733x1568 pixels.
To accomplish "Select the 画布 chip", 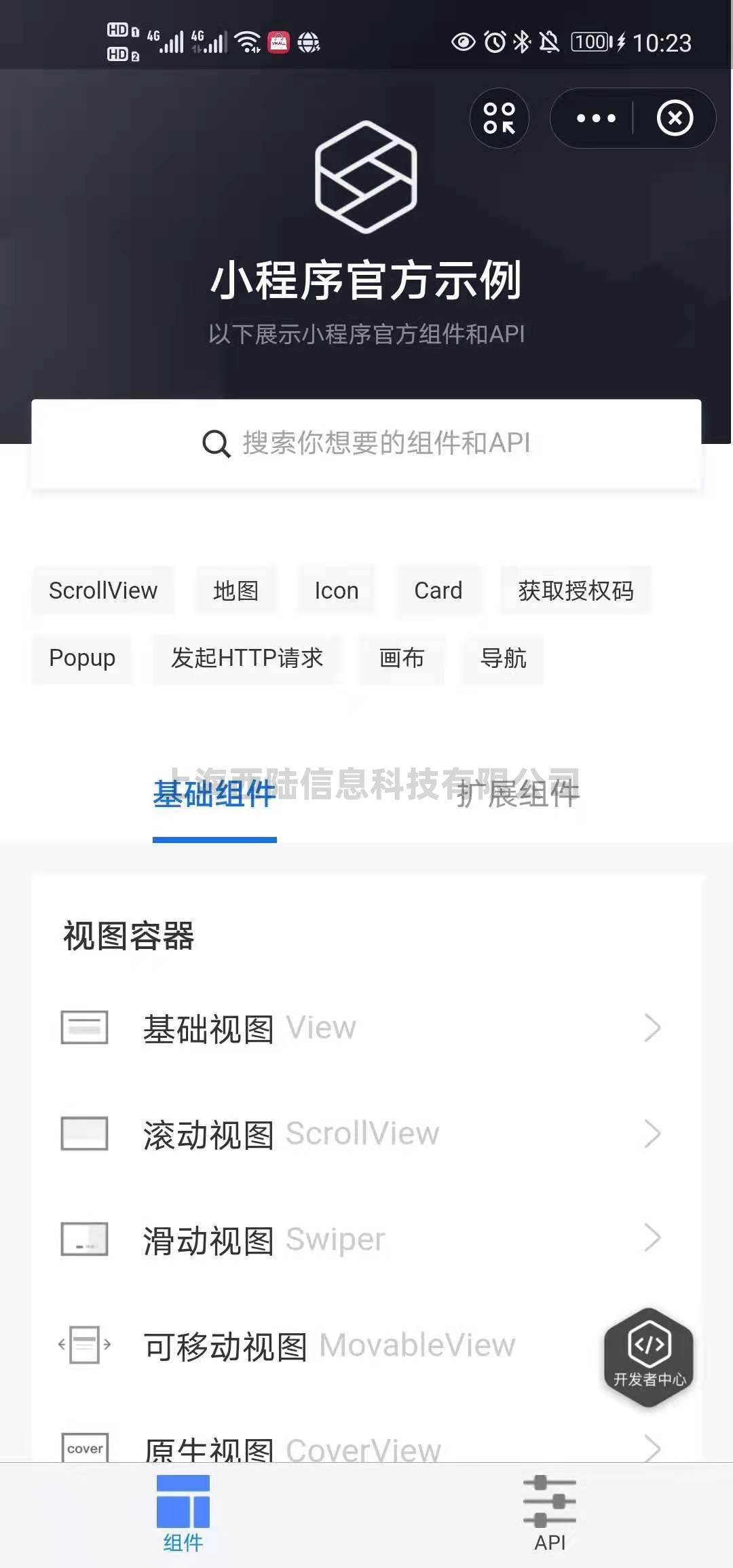I will pos(402,658).
